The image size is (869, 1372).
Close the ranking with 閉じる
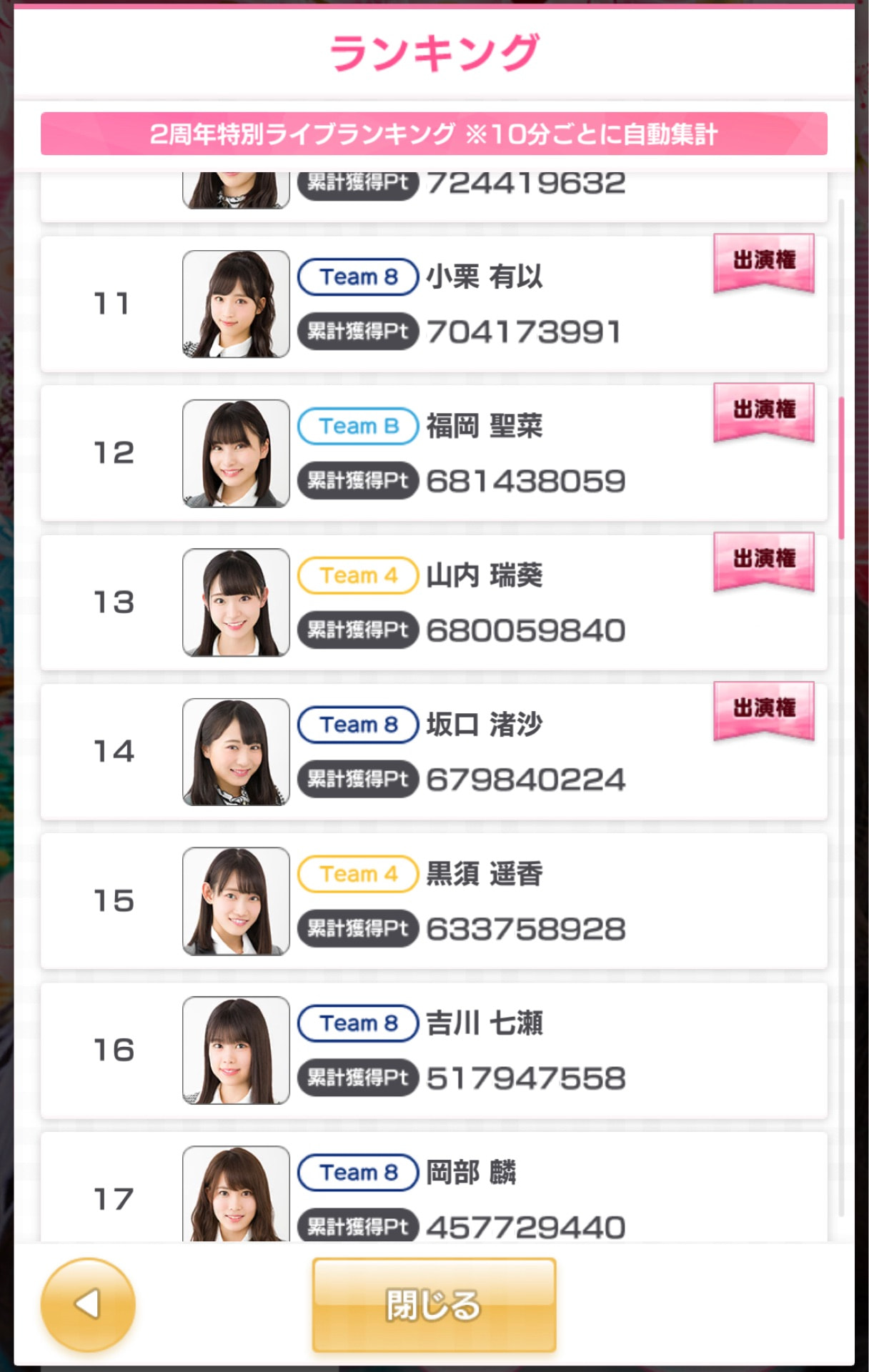coord(434,1305)
